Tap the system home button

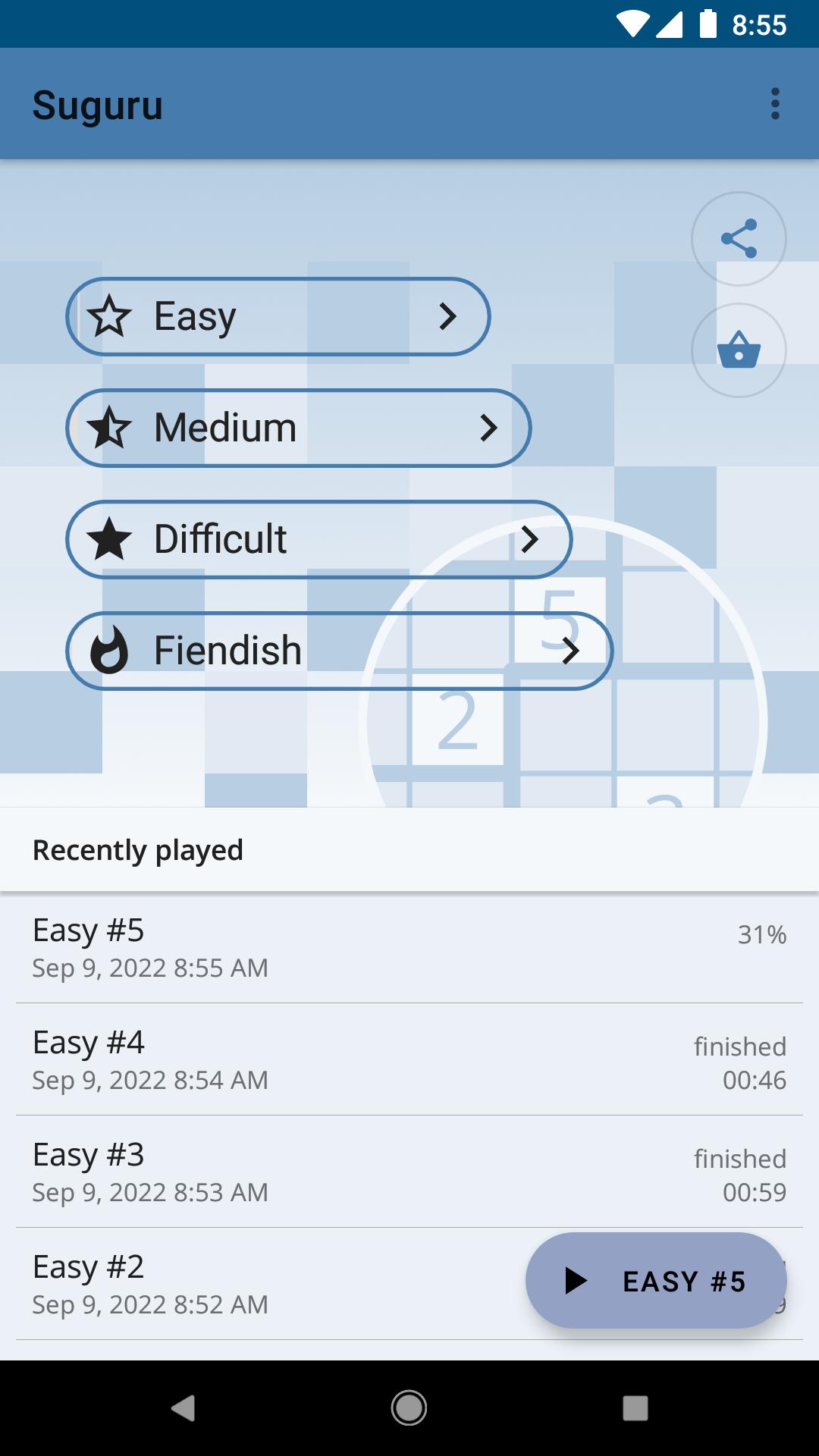[x=409, y=1408]
